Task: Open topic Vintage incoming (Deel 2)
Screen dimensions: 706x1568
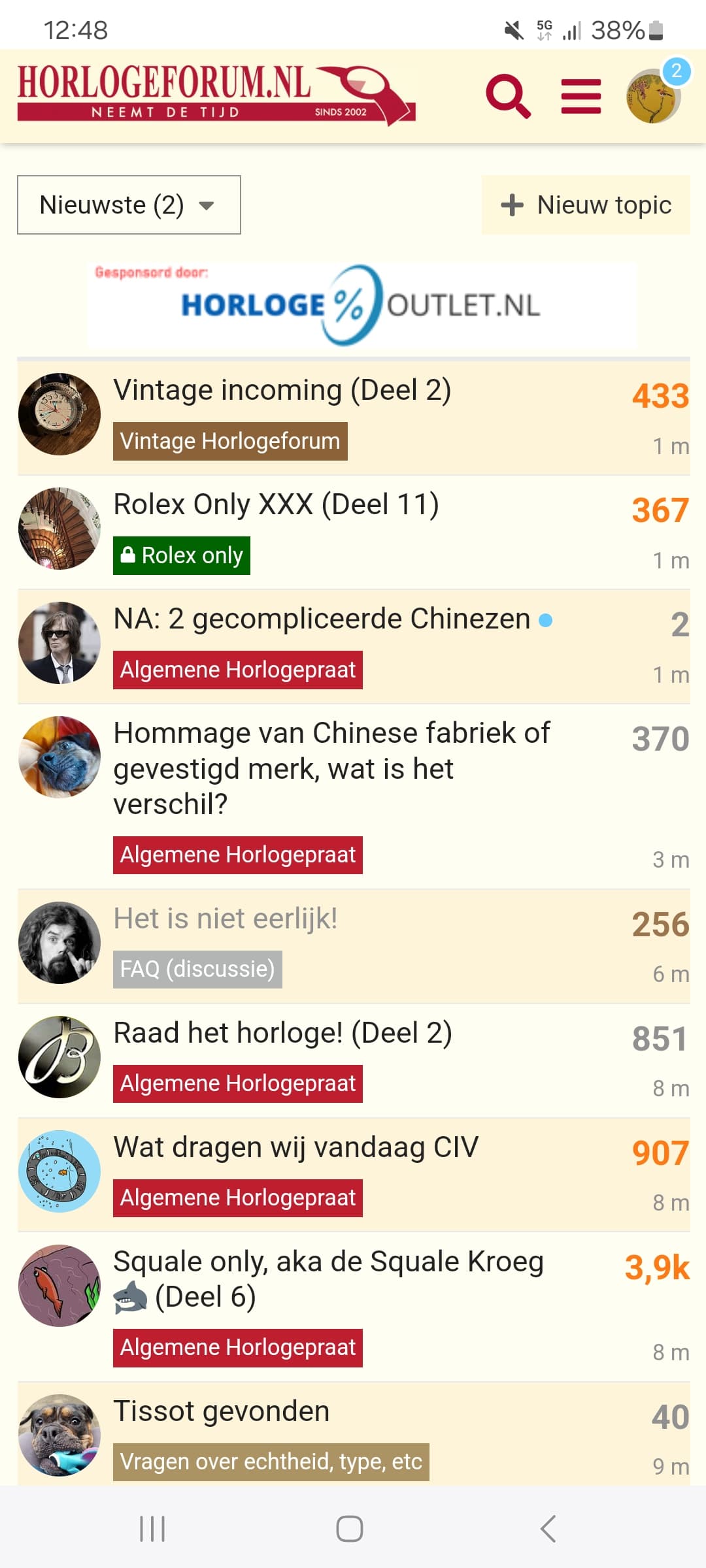Action: pyautogui.click(x=282, y=391)
